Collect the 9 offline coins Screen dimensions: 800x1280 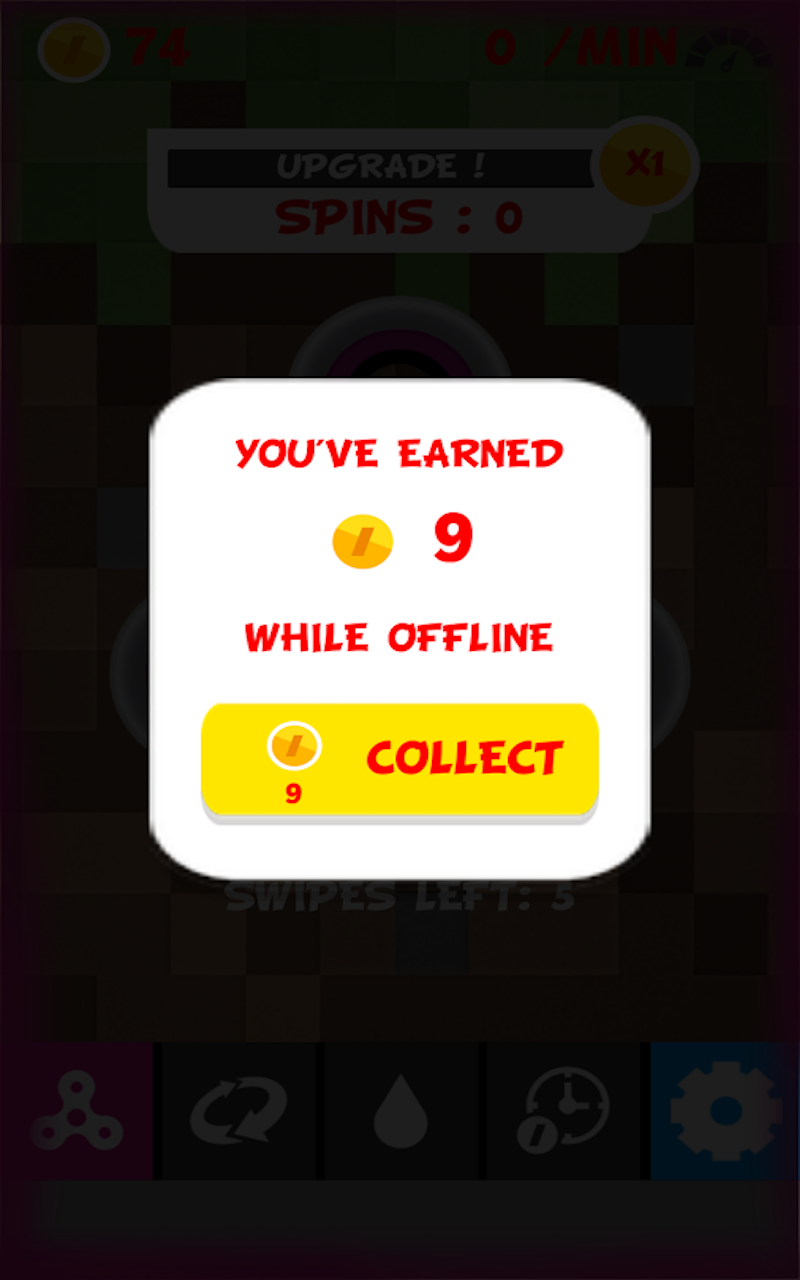[400, 762]
